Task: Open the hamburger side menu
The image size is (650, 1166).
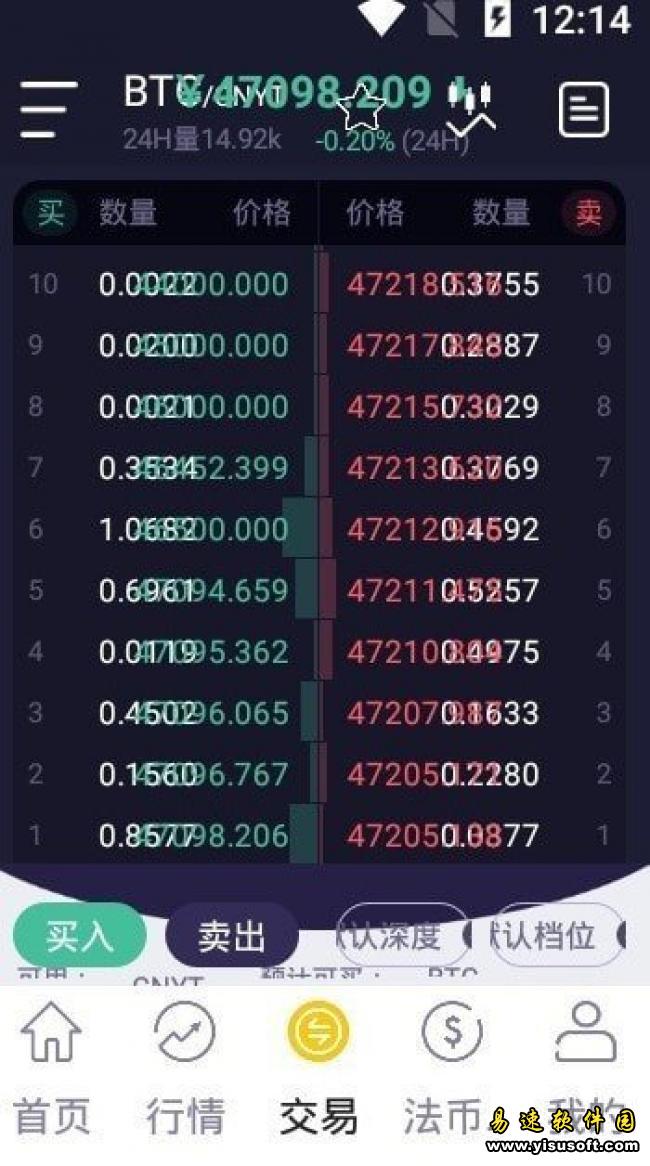Action: [48, 109]
